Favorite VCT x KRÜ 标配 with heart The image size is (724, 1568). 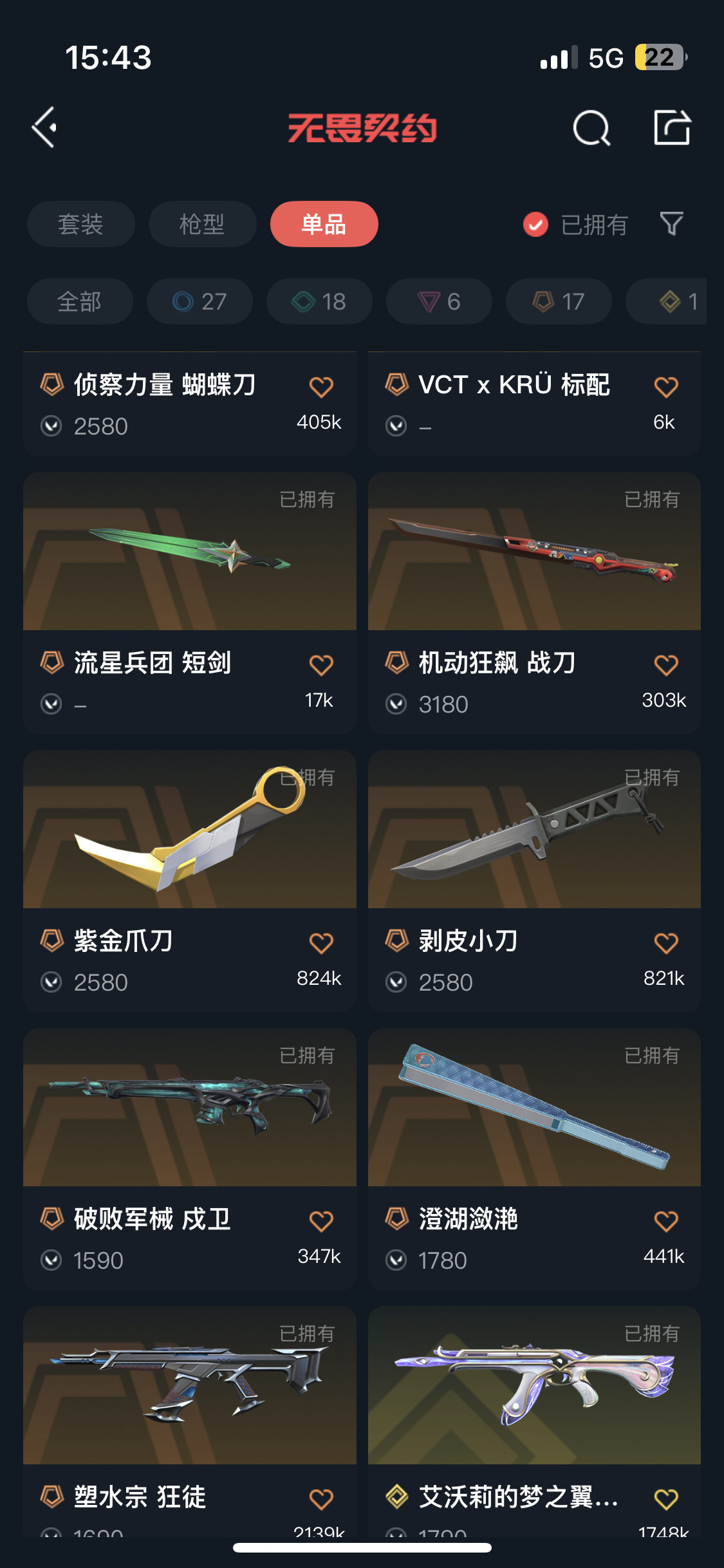[665, 387]
